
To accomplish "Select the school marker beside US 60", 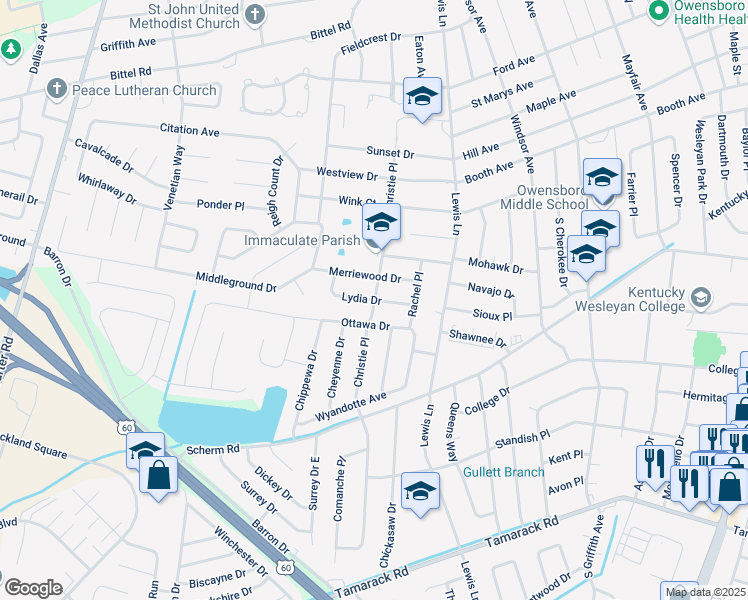I will [145, 451].
